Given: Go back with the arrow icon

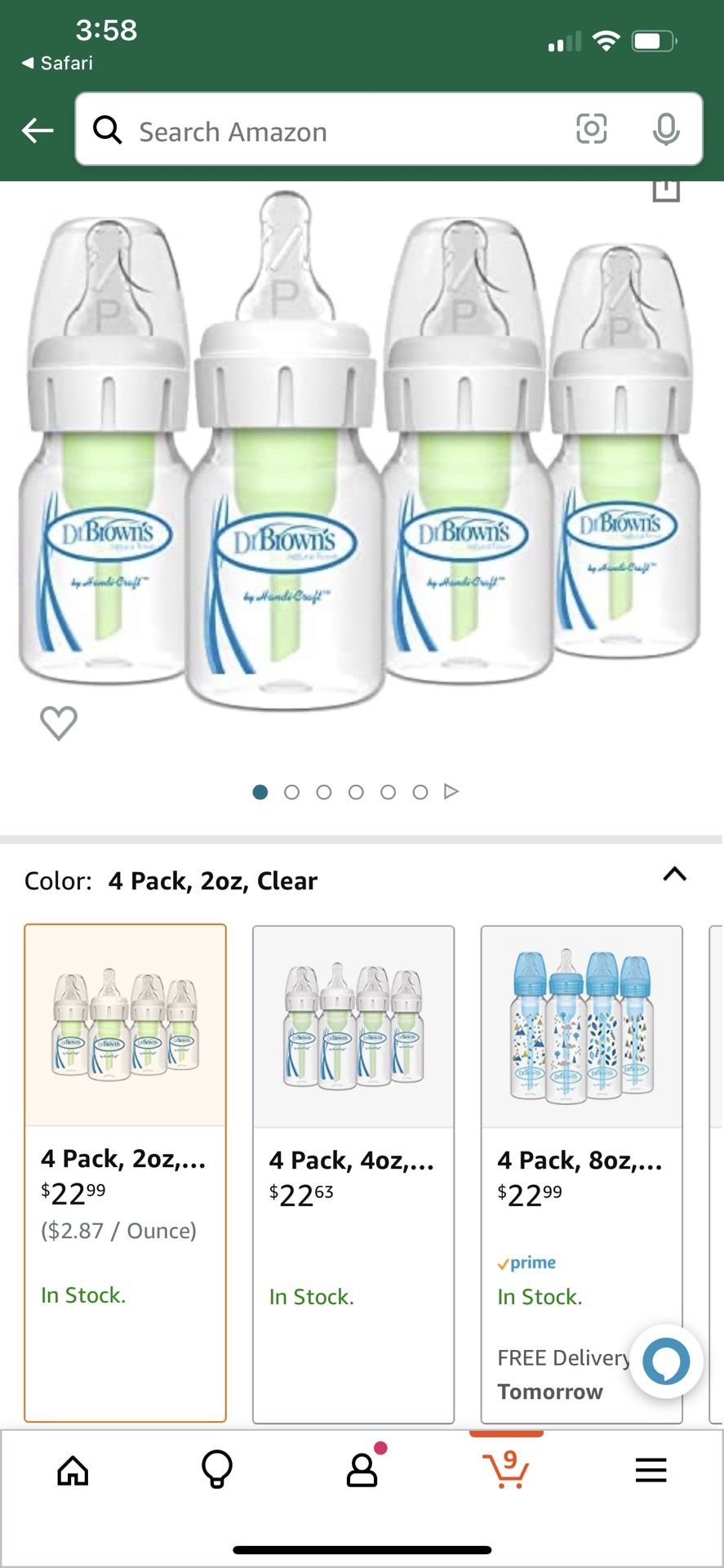Looking at the screenshot, I should 38,130.
